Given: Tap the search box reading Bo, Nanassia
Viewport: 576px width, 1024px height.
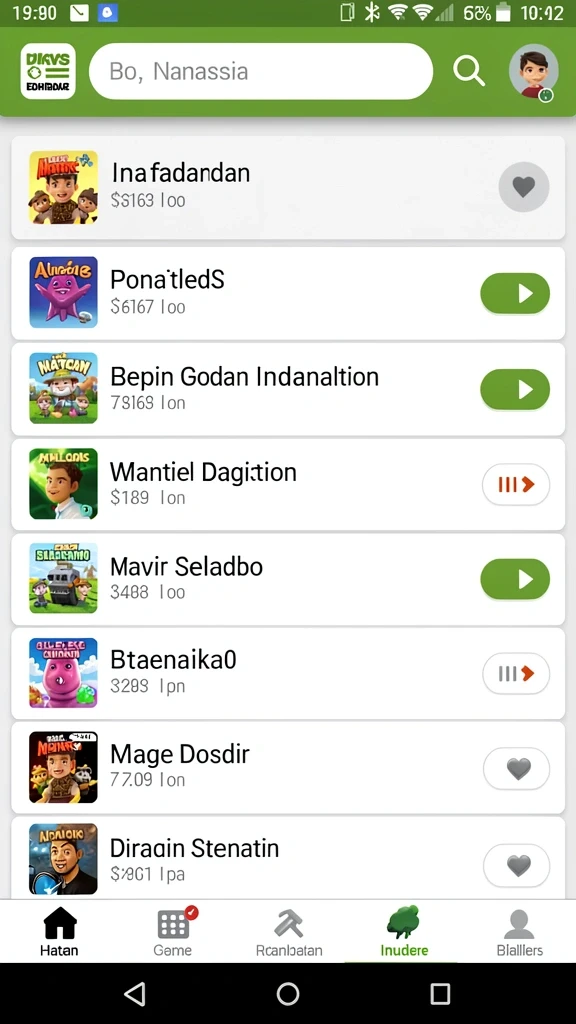Looking at the screenshot, I should pos(261,71).
